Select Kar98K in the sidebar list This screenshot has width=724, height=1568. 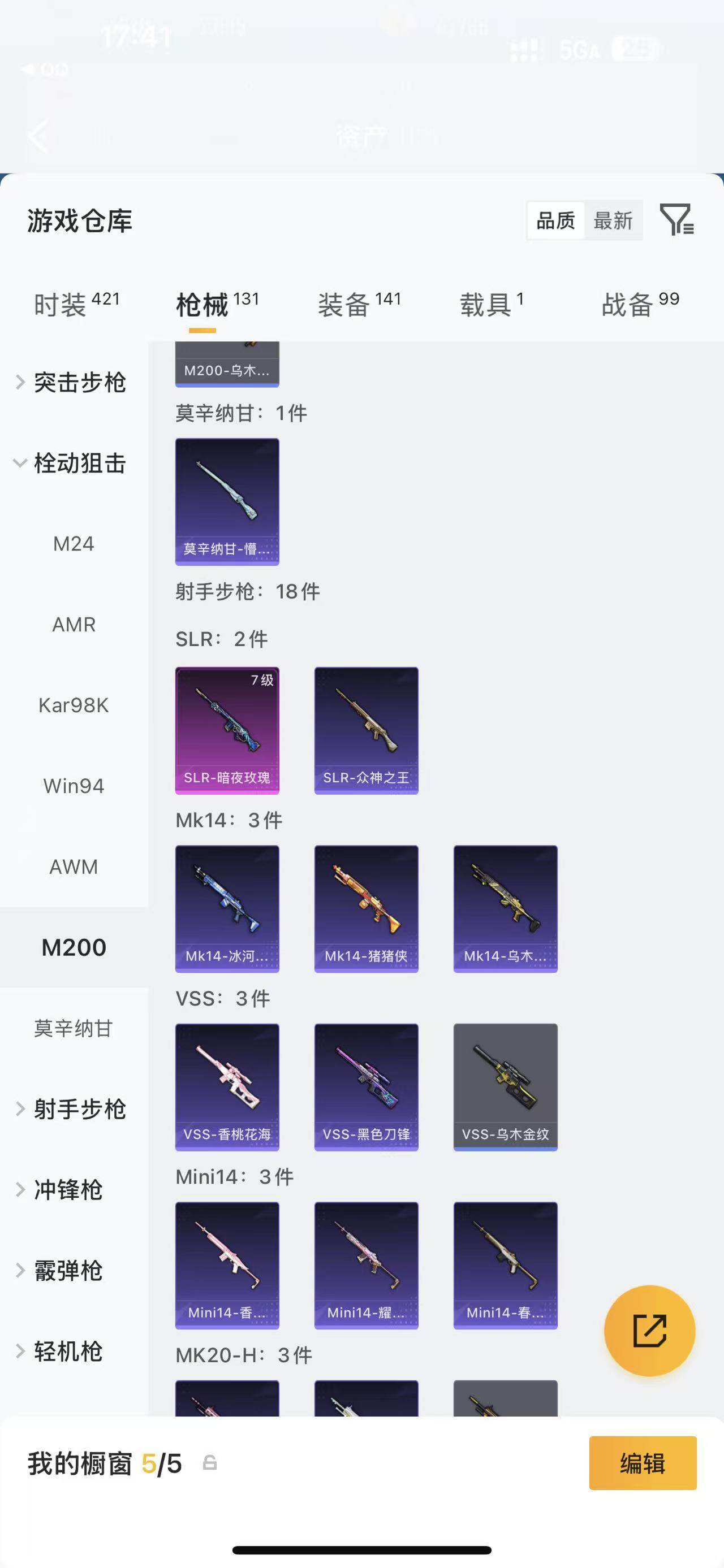tap(74, 705)
